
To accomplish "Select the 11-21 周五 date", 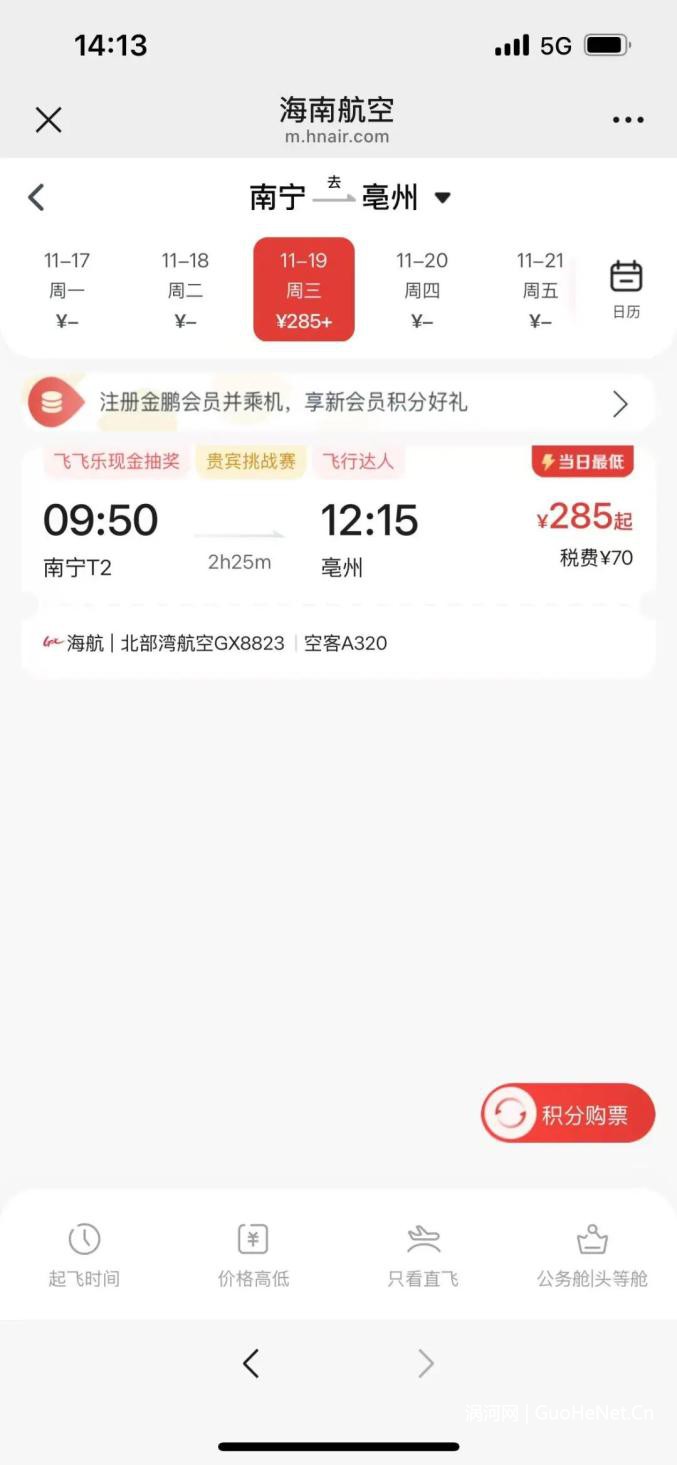I will [x=540, y=290].
